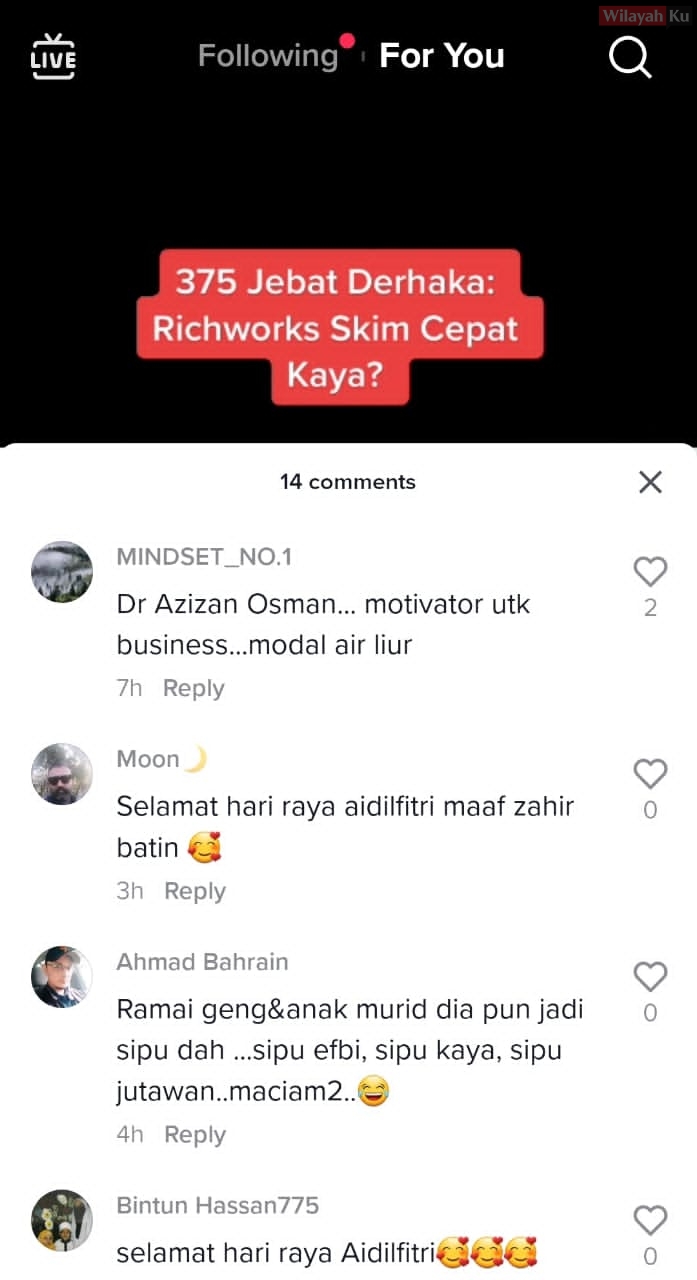Like Bintun Hassan775's comment
The image size is (697, 1280).
(650, 1220)
